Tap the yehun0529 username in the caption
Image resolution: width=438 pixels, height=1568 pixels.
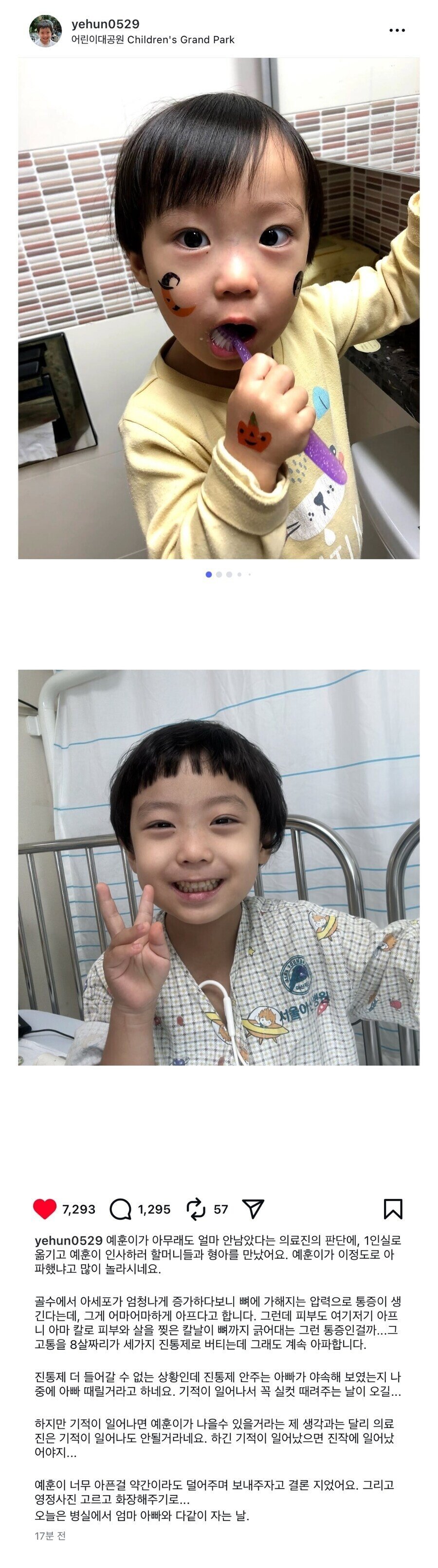[68, 1240]
